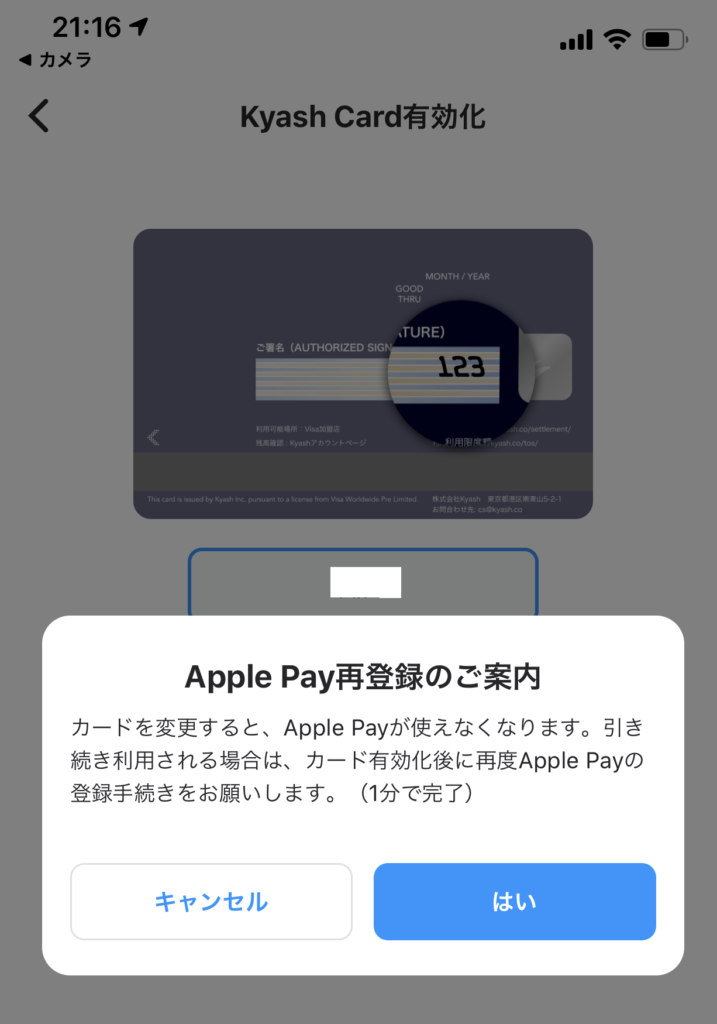The image size is (717, 1024).
Task: Tap キャンセル to dismiss the dialog
Action: [211, 901]
